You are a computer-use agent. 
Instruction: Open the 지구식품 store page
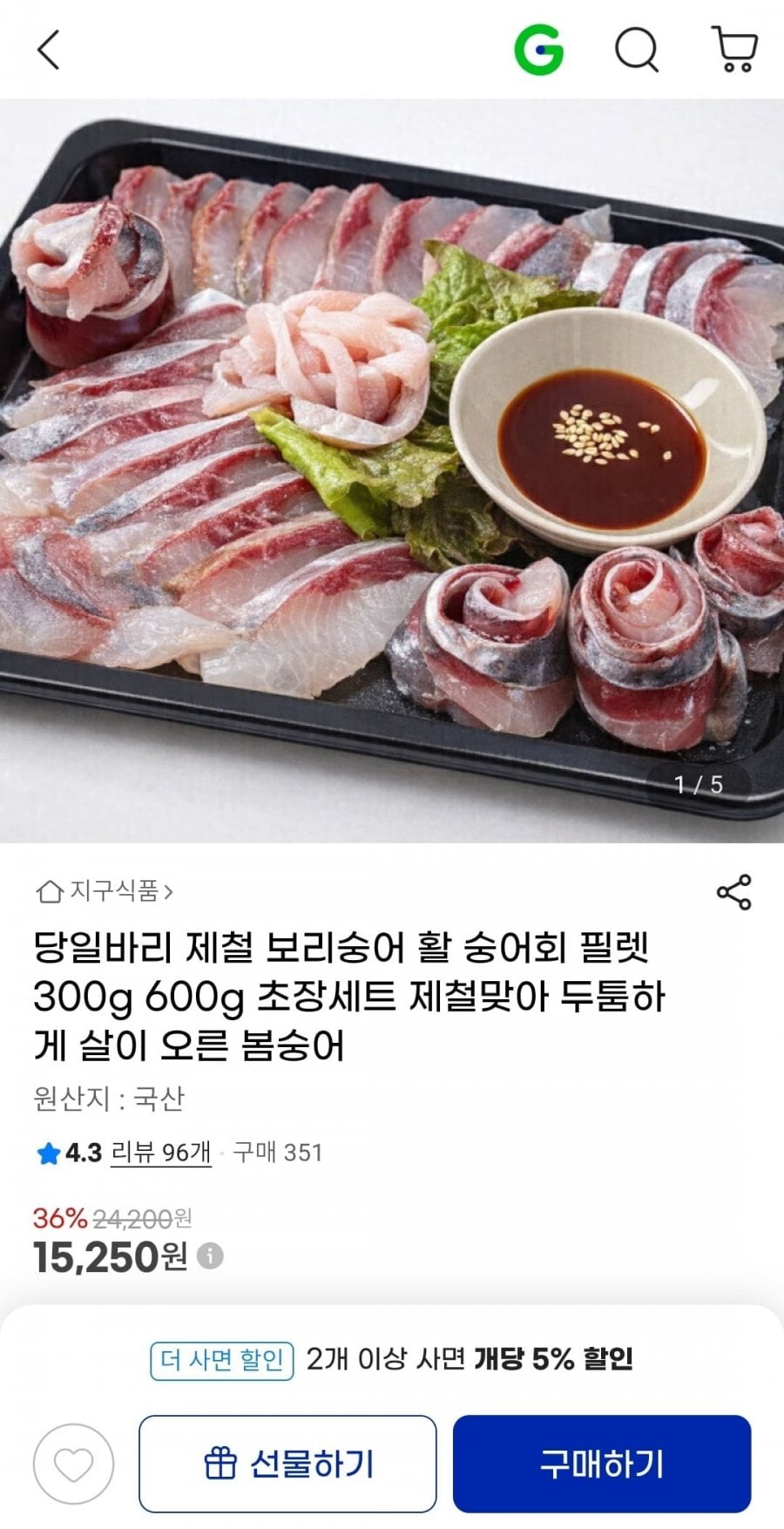click(115, 892)
